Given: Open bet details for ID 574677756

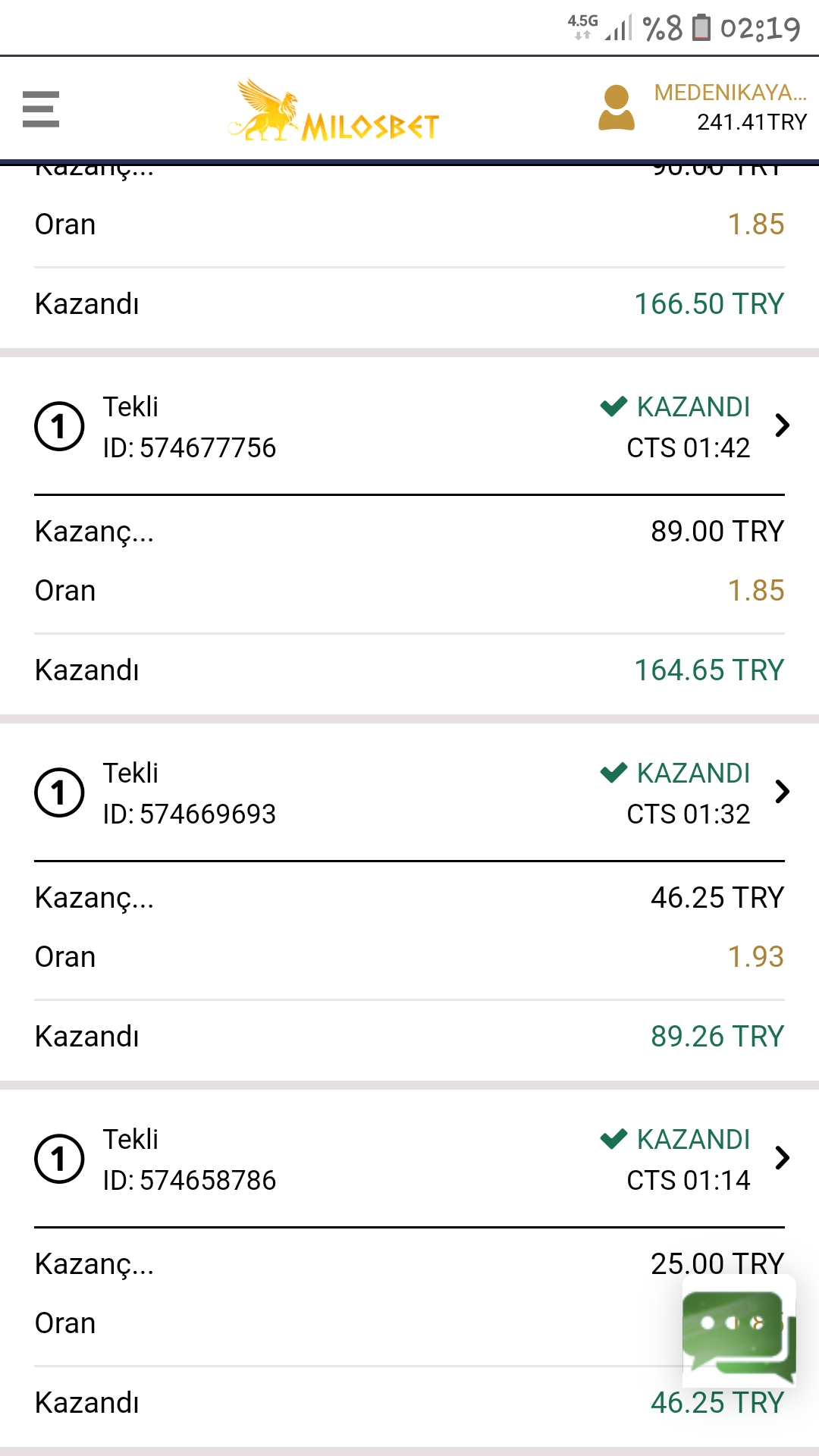Looking at the screenshot, I should point(783,425).
